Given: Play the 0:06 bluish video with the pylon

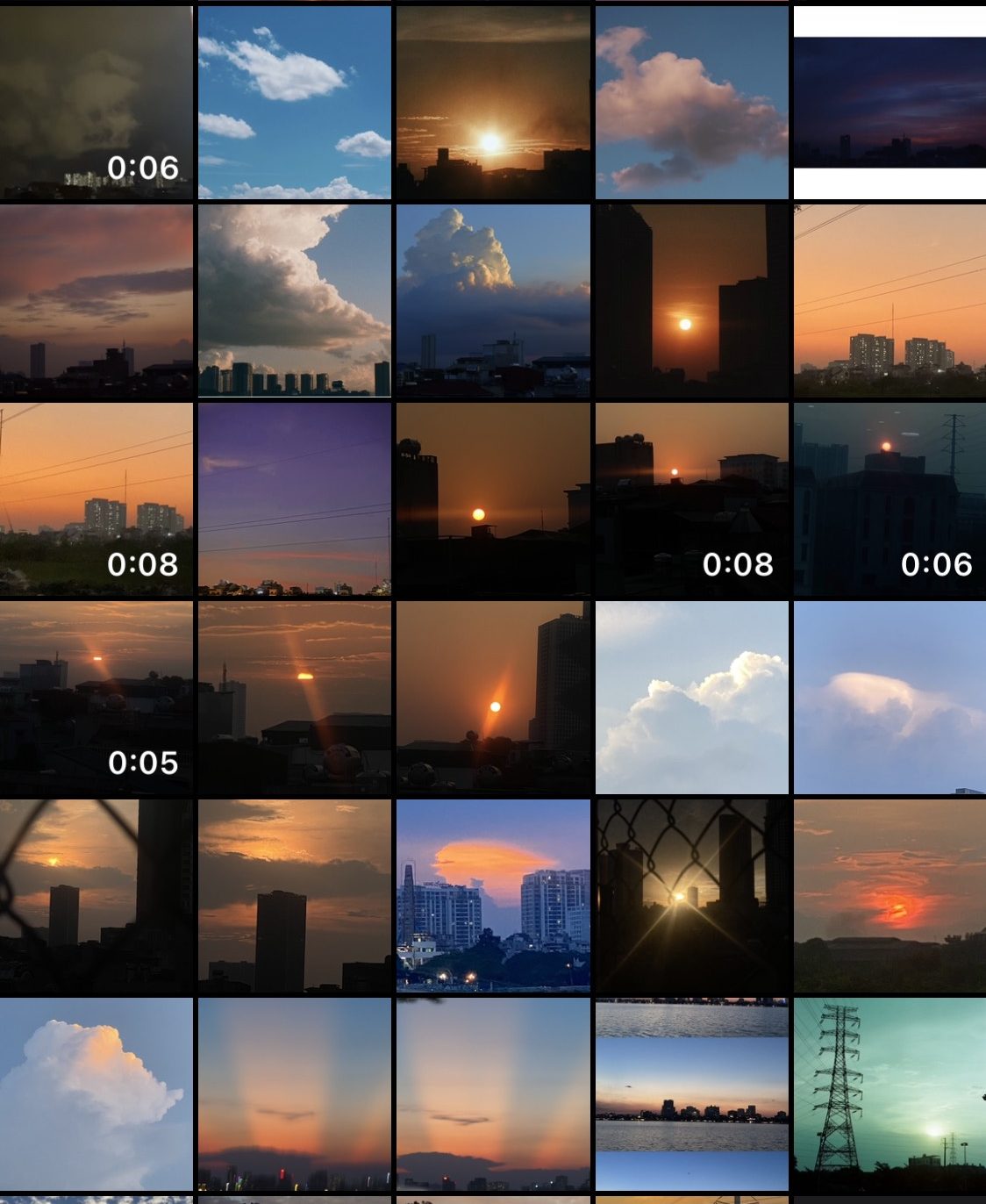Looking at the screenshot, I should [x=890, y=498].
